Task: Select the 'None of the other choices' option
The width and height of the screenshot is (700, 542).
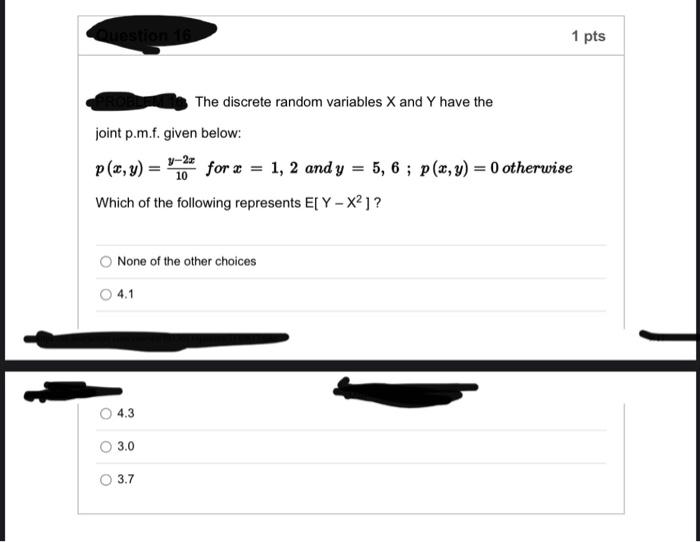Action: 106,262
